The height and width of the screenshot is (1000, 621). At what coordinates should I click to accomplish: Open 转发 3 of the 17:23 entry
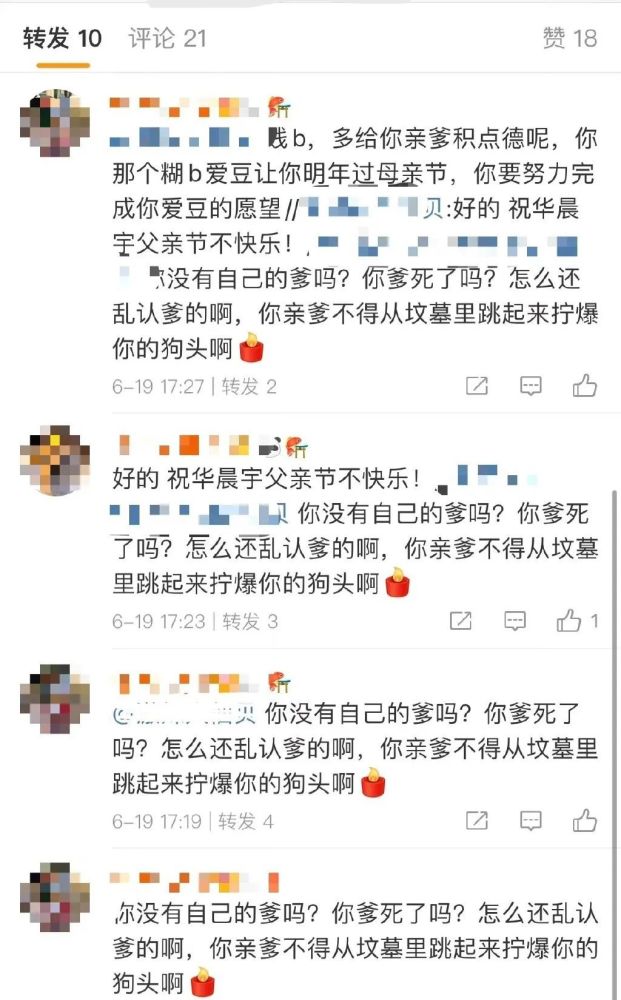pyautogui.click(x=250, y=622)
